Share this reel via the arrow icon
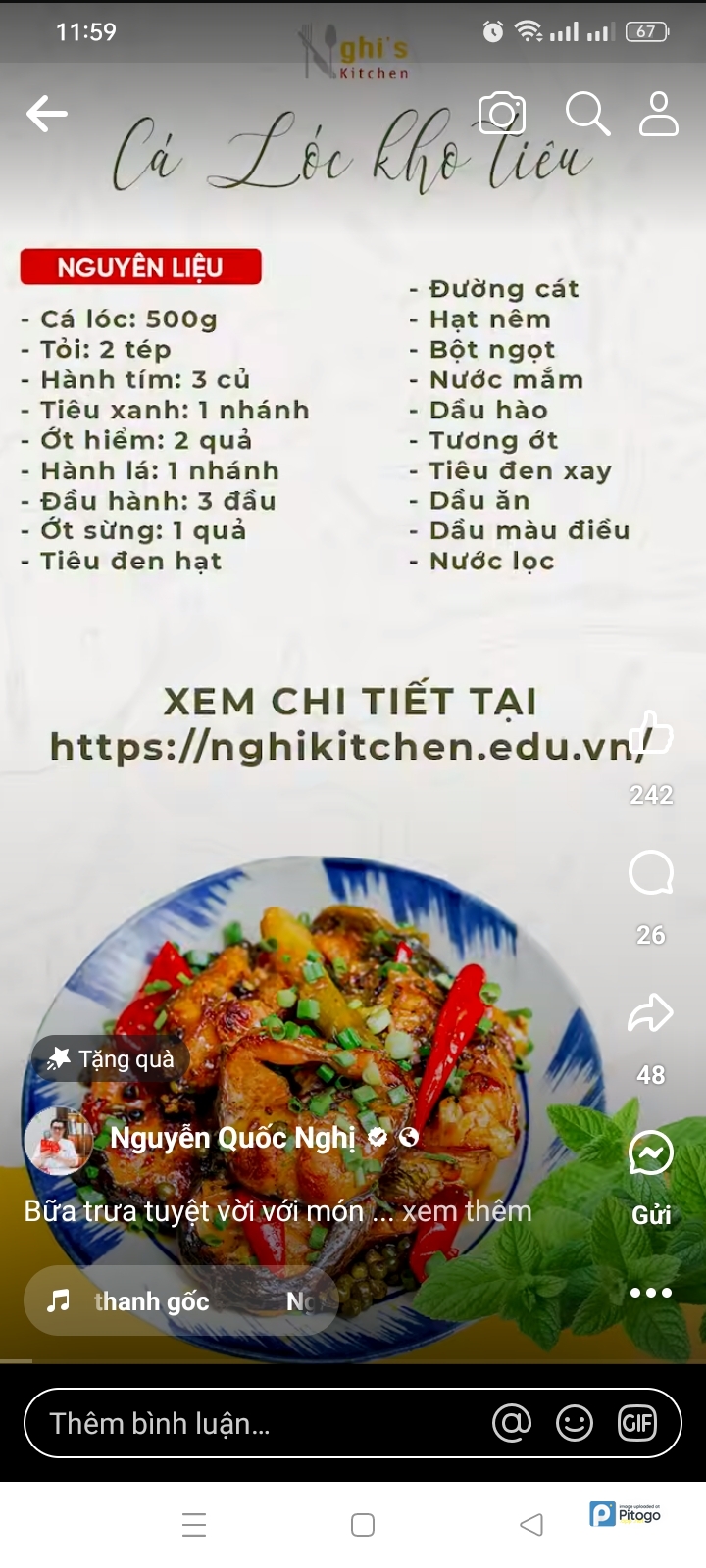This screenshot has width=706, height=1568. pyautogui.click(x=651, y=1013)
